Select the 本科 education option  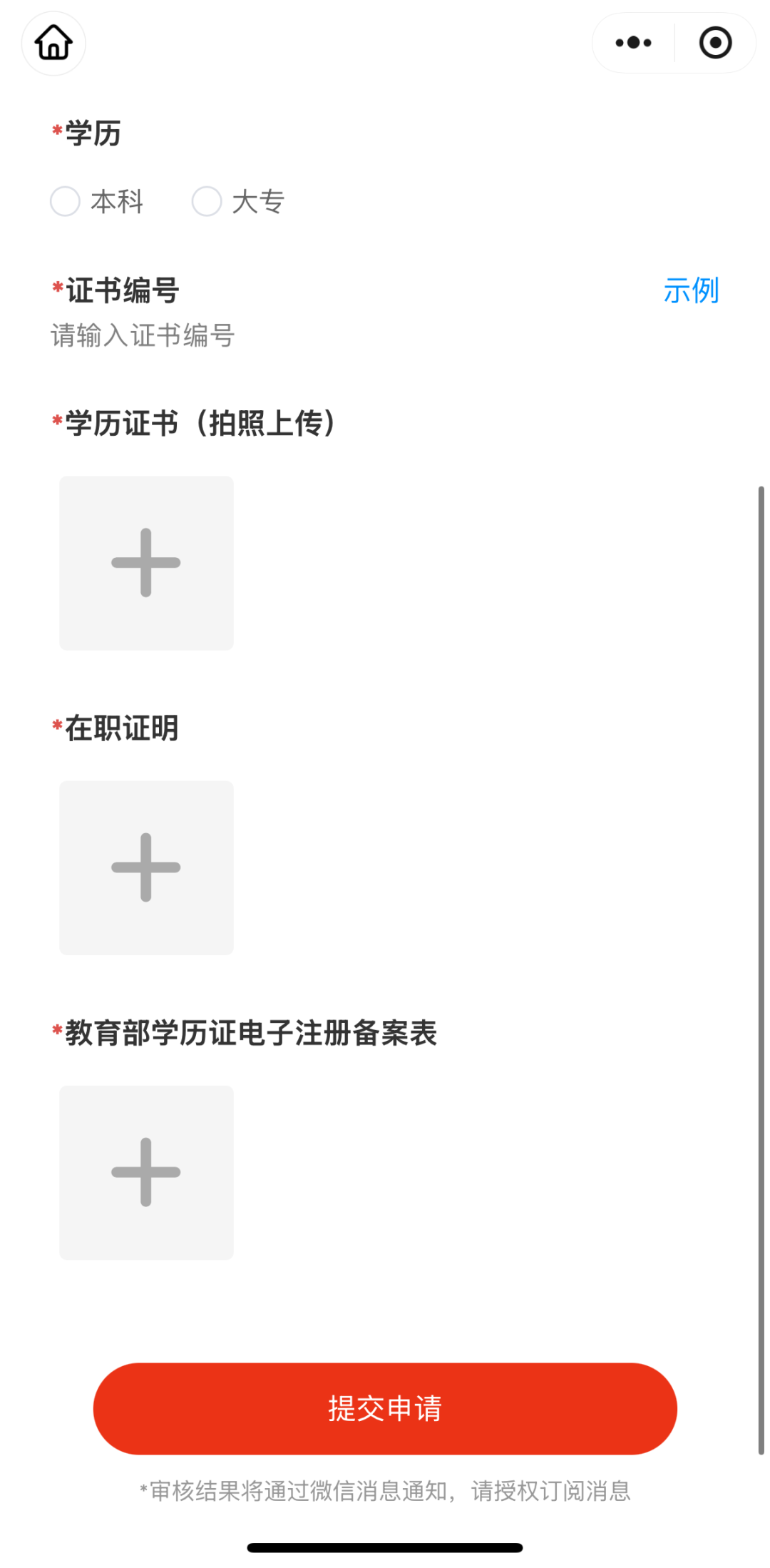coord(97,202)
